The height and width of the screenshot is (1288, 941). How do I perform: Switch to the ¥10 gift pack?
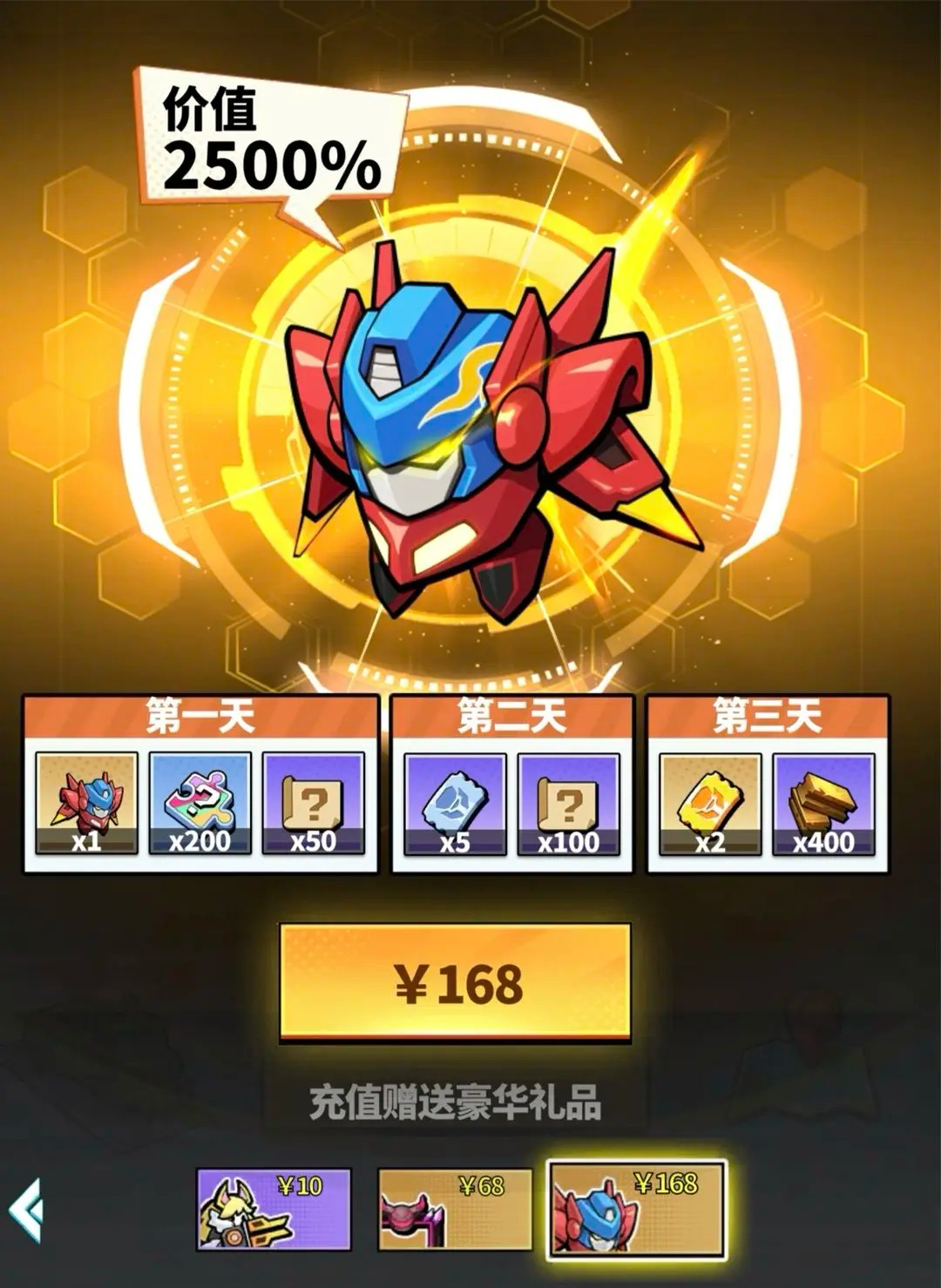(x=274, y=1209)
